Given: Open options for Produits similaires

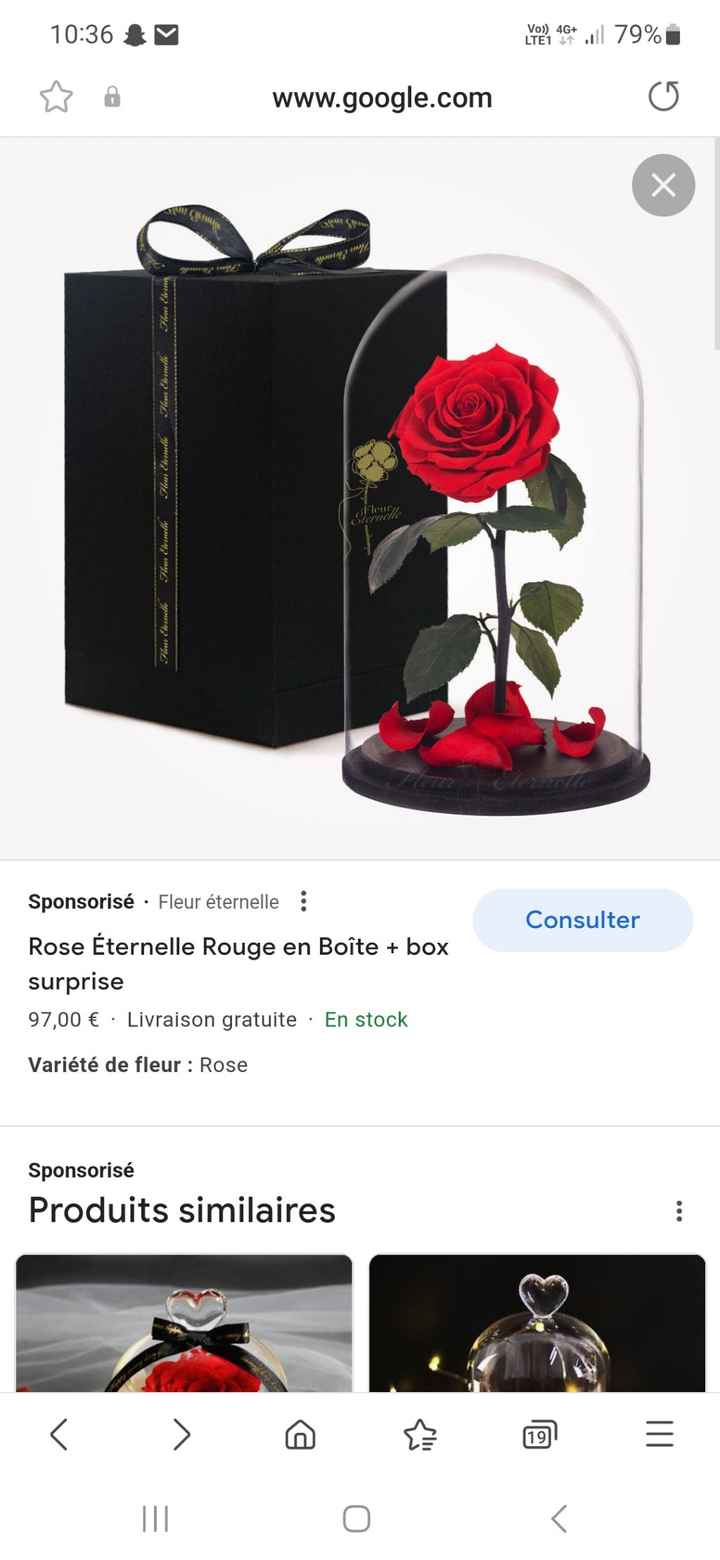Looking at the screenshot, I should tap(679, 1211).
